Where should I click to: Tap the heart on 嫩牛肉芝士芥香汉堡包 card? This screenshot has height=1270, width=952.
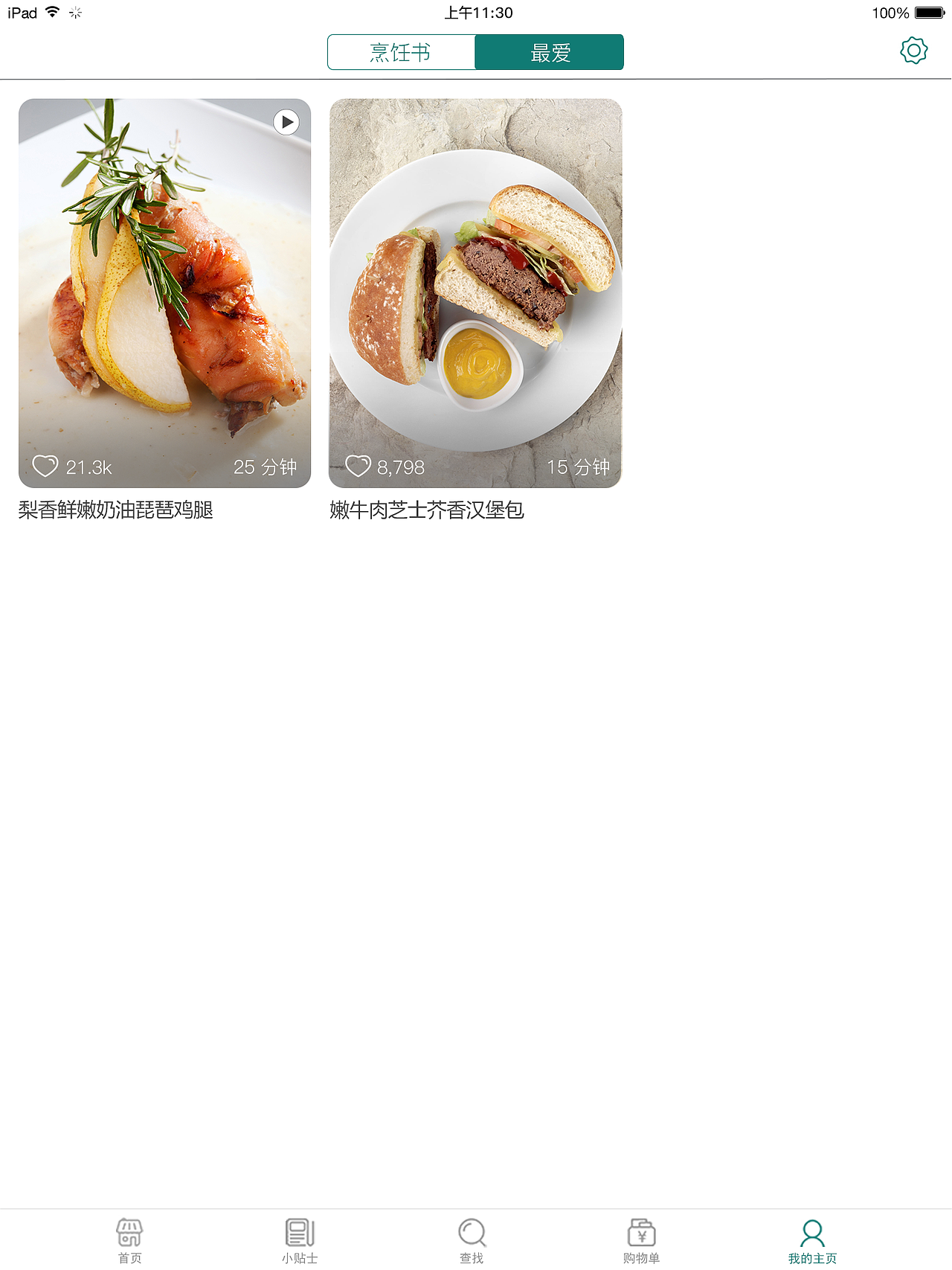(358, 466)
